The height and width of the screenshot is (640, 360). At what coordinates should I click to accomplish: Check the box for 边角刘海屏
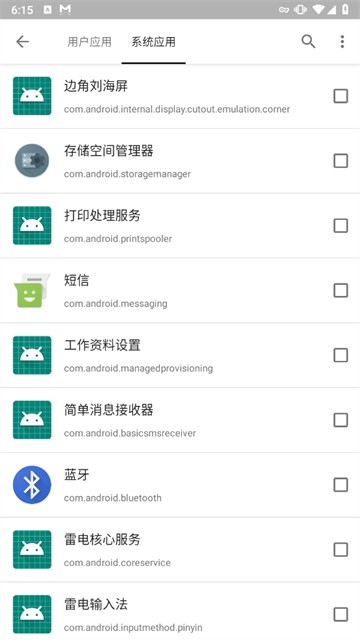click(341, 96)
